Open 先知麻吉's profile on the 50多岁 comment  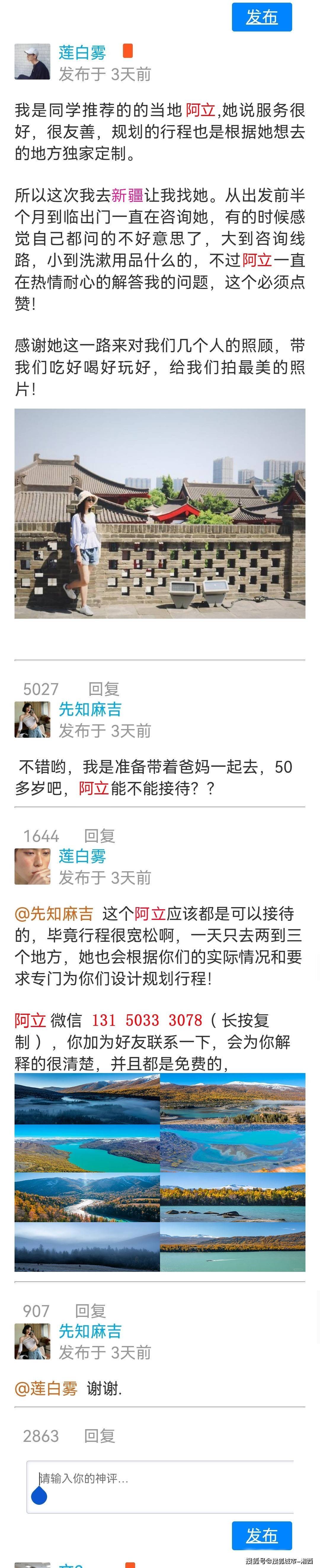click(x=90, y=709)
